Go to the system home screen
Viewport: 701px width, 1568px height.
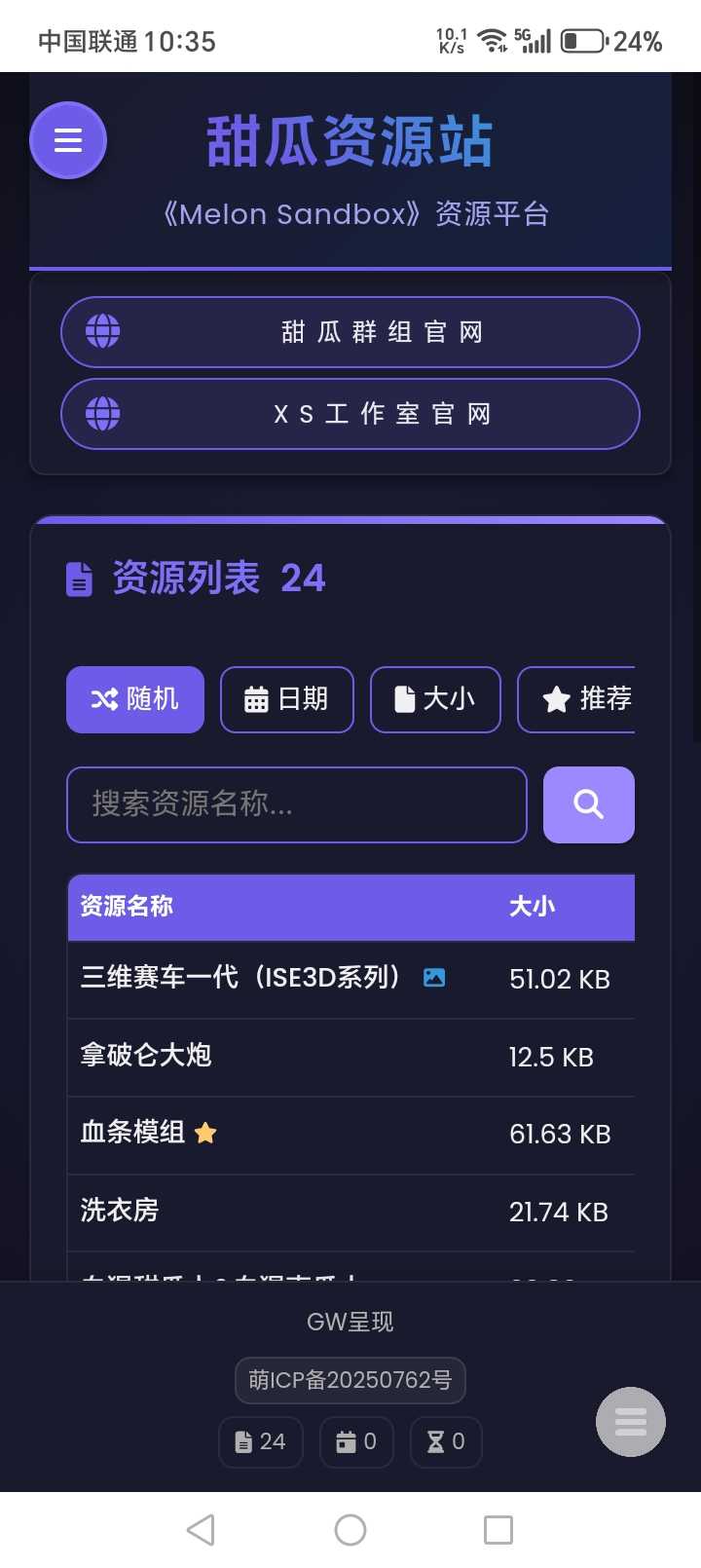[350, 1530]
